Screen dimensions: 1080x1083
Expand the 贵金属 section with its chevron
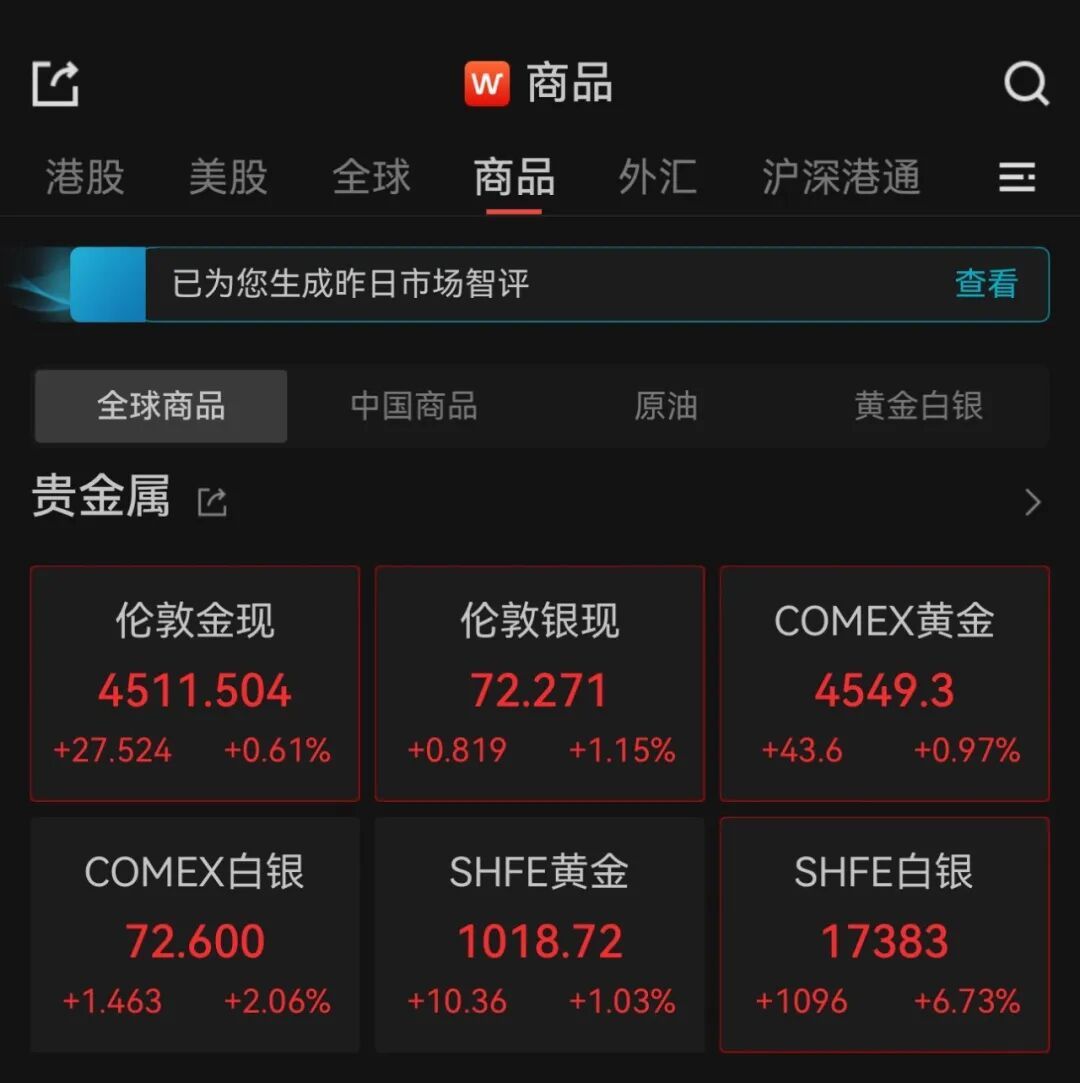point(1032,503)
